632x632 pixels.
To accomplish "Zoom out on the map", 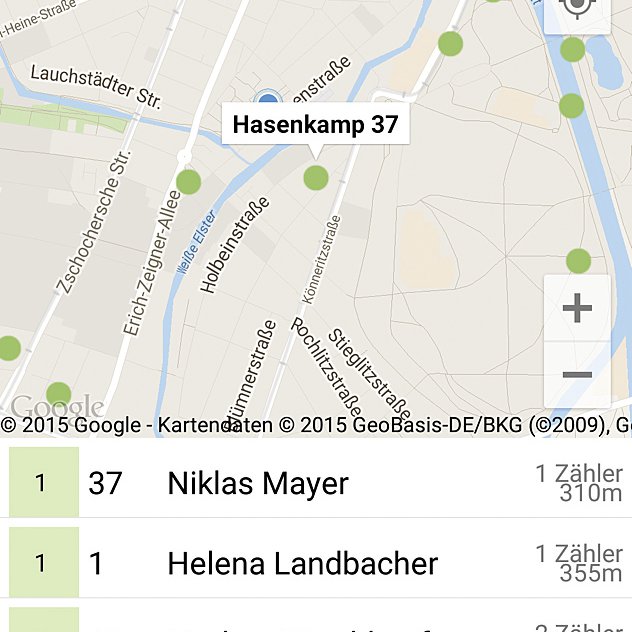I will 577,375.
